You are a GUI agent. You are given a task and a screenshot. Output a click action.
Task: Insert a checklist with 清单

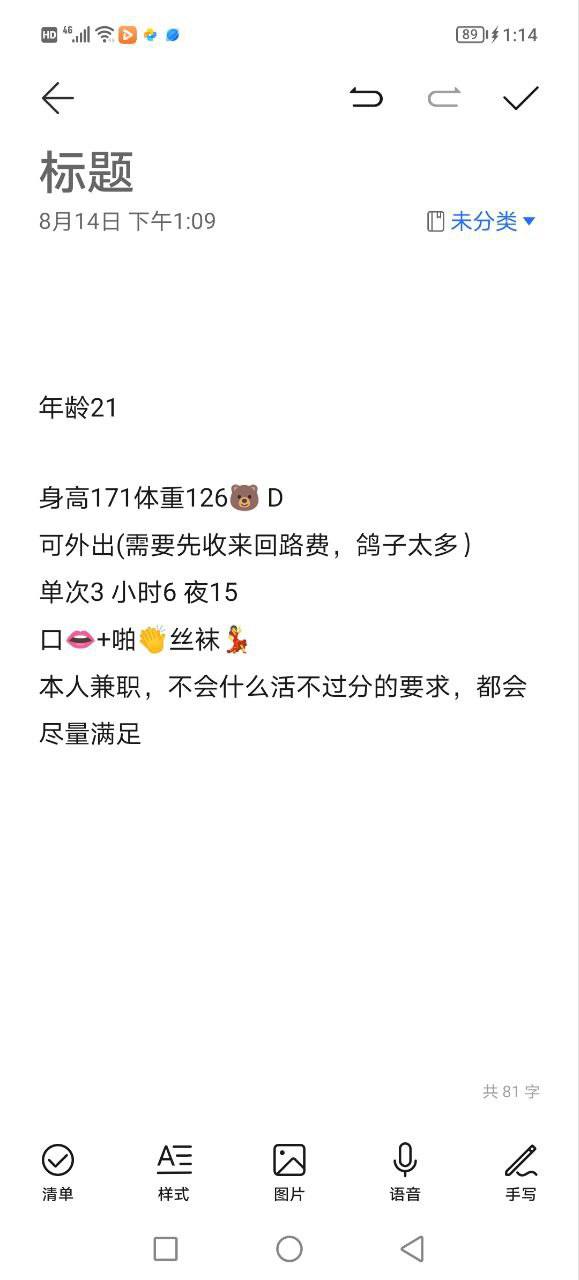(x=58, y=1172)
